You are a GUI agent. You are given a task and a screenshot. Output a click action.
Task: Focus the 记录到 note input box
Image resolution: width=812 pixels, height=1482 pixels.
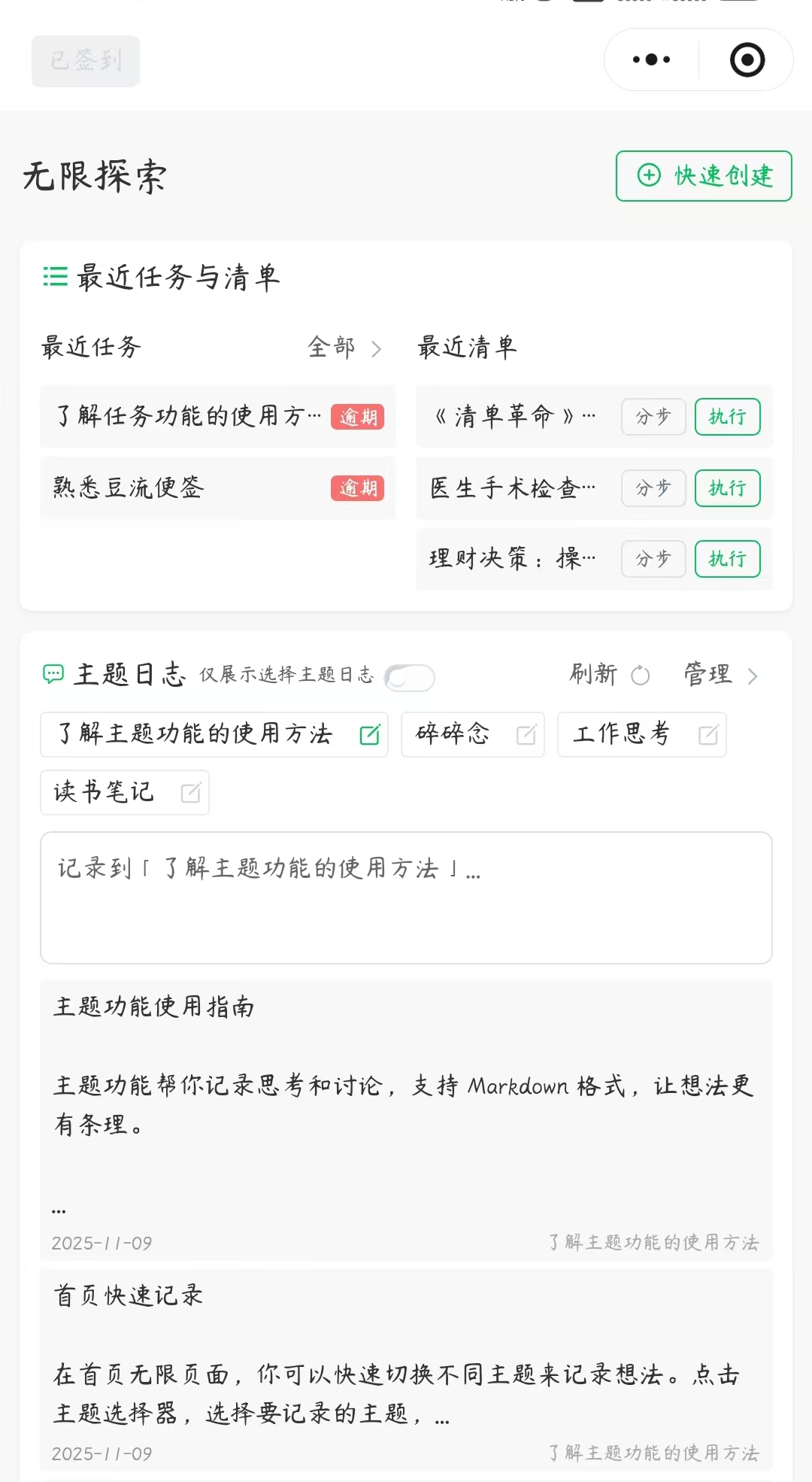coord(406,897)
